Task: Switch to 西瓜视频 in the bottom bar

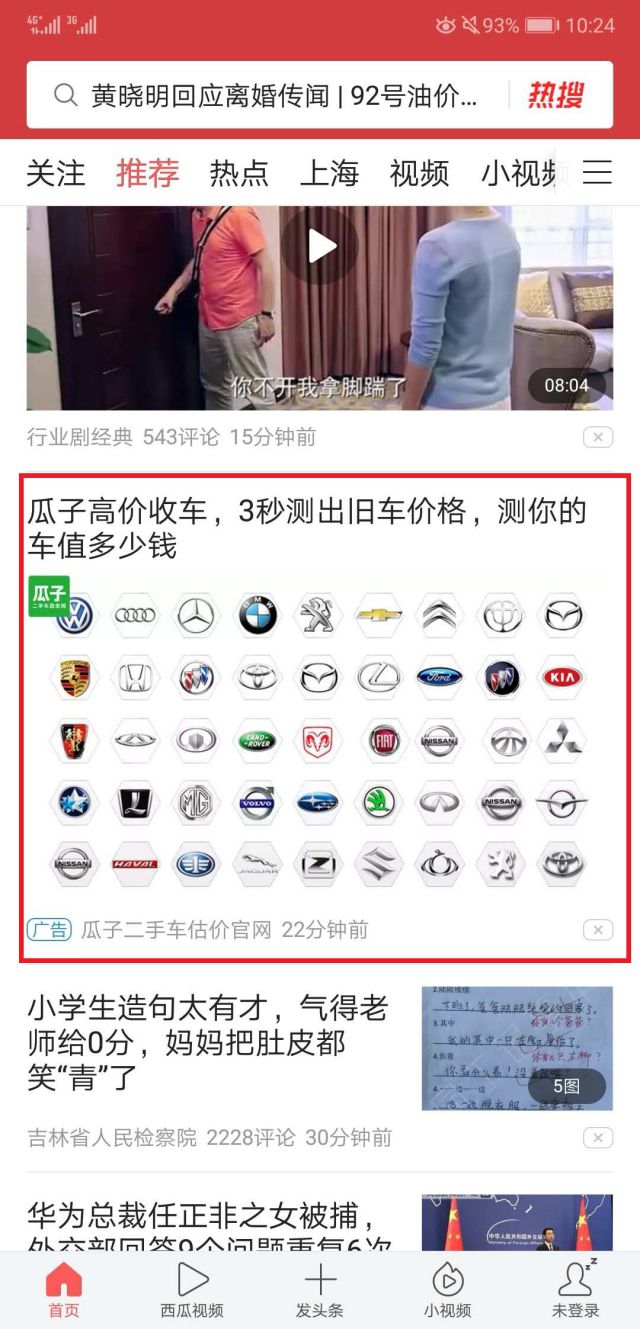Action: (192, 1290)
